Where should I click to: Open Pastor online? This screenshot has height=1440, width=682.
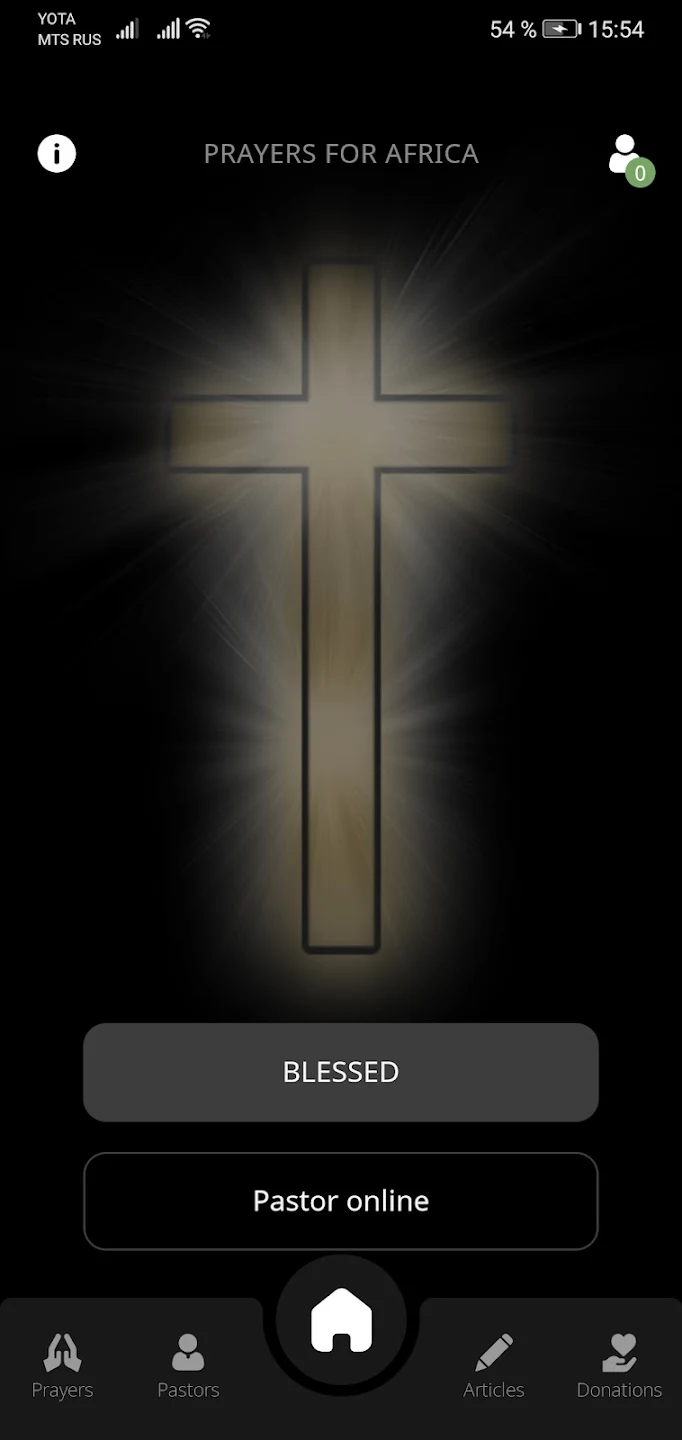click(x=340, y=1201)
